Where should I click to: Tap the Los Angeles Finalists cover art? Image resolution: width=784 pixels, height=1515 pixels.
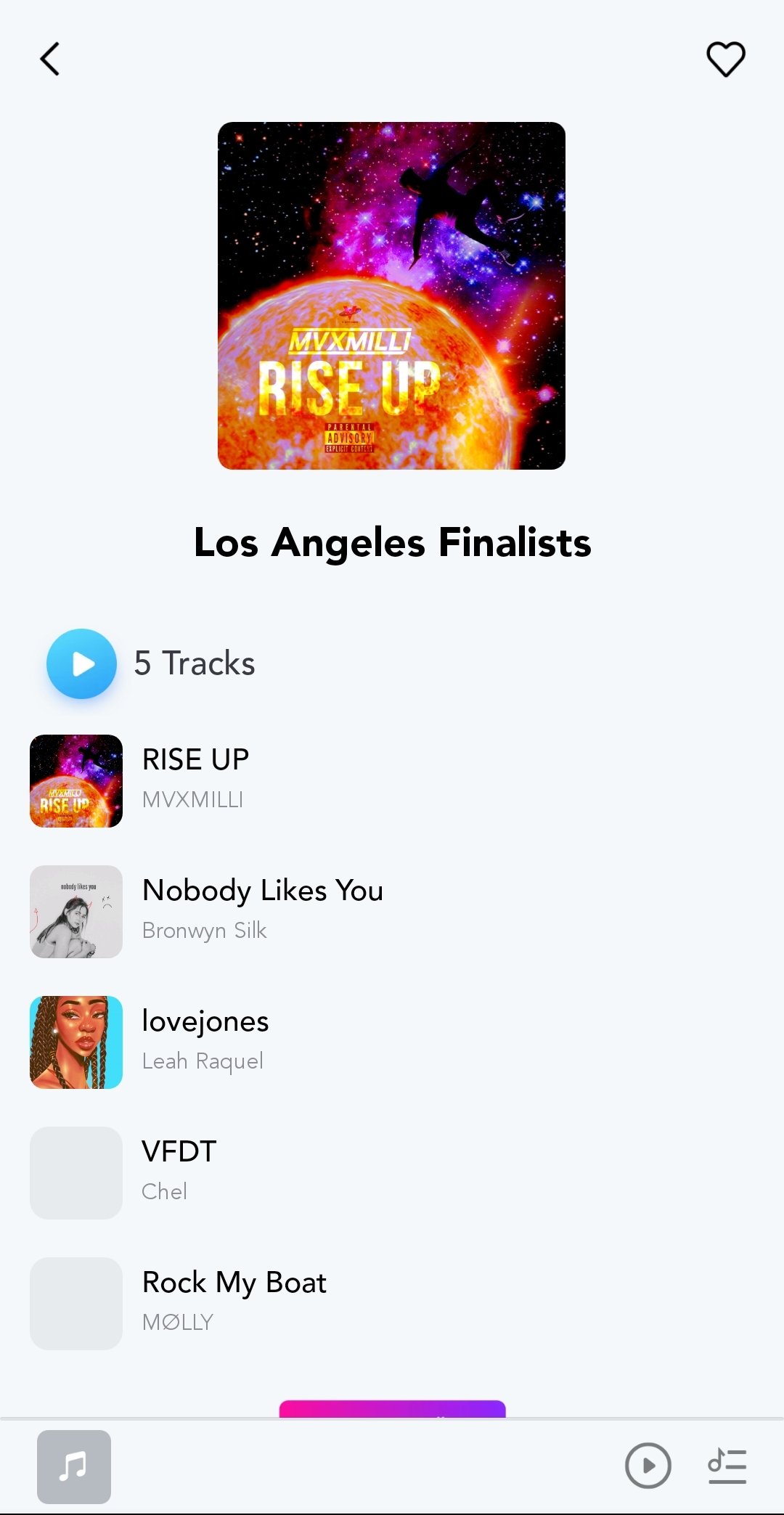(391, 295)
